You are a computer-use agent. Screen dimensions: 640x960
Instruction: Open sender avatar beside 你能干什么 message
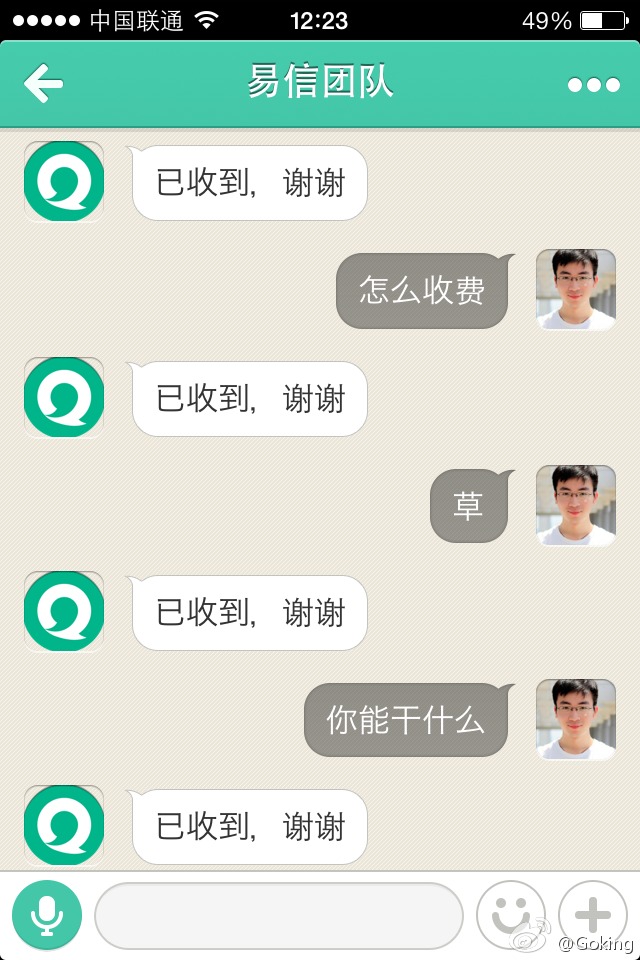(x=575, y=719)
